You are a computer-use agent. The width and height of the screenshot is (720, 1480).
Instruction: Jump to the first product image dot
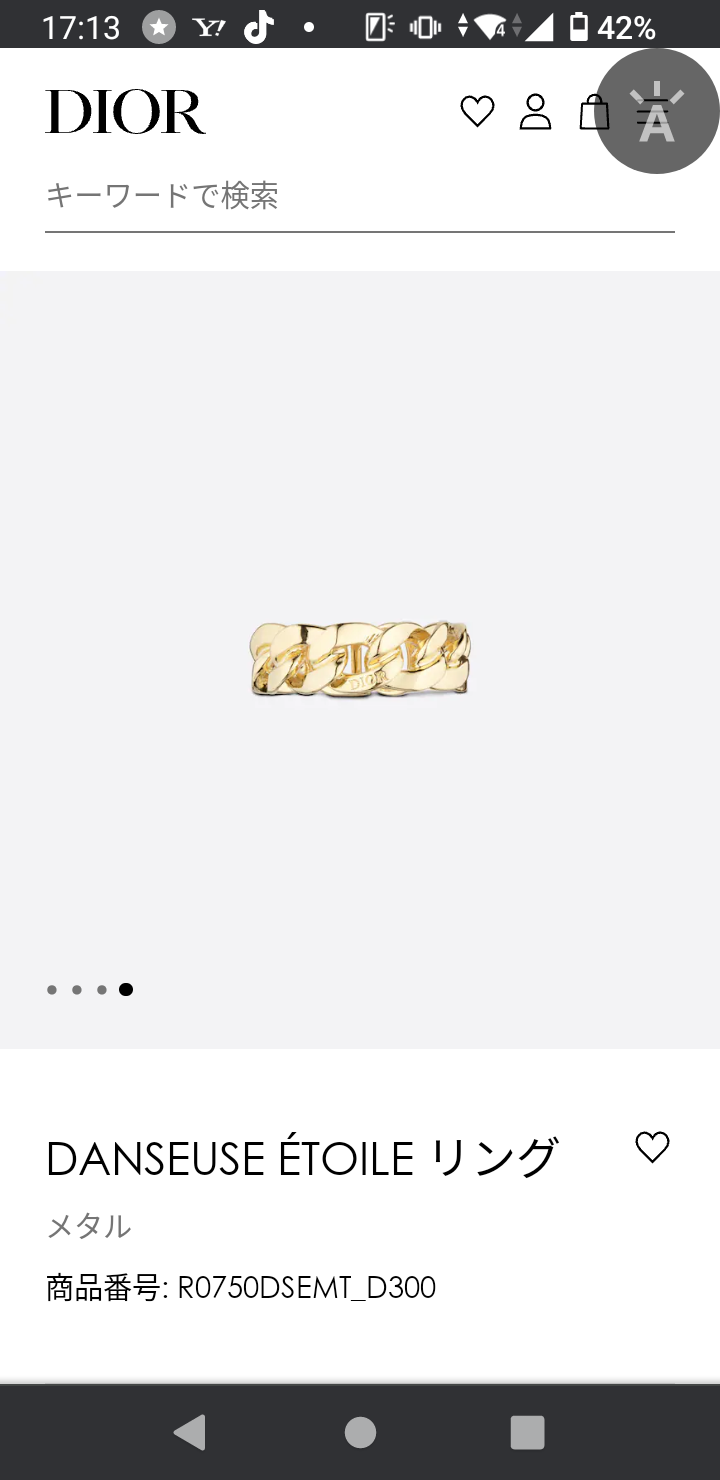coord(52,990)
